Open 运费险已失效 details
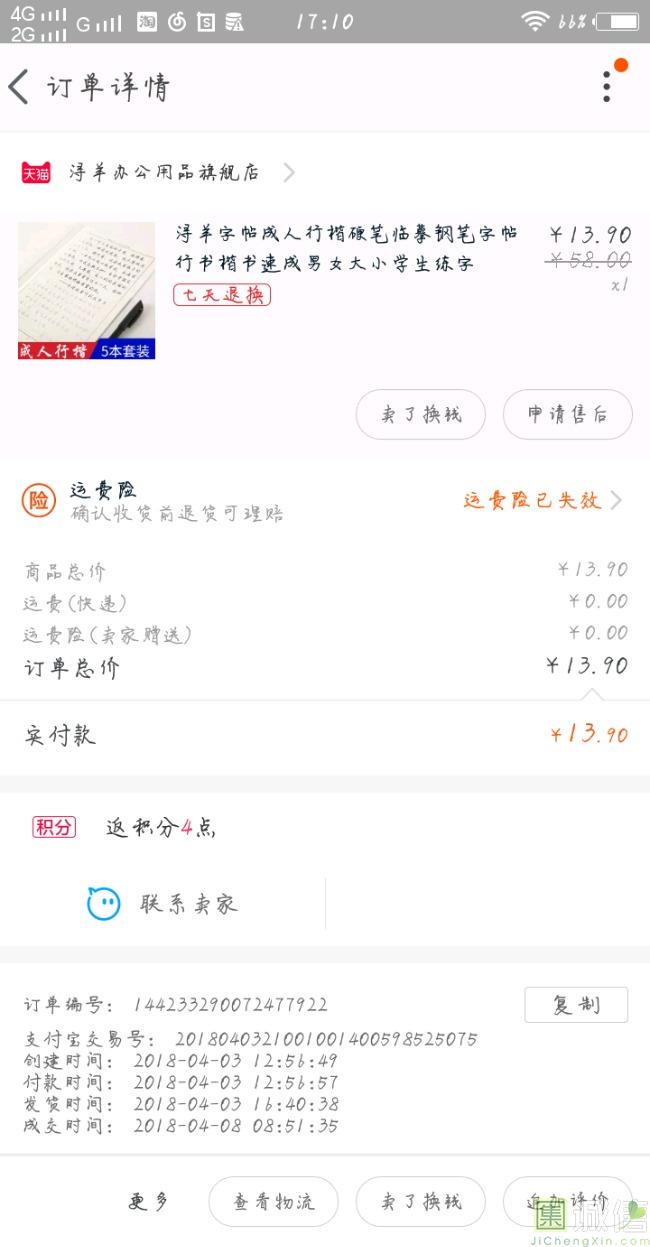The width and height of the screenshot is (650, 1247). [x=543, y=500]
